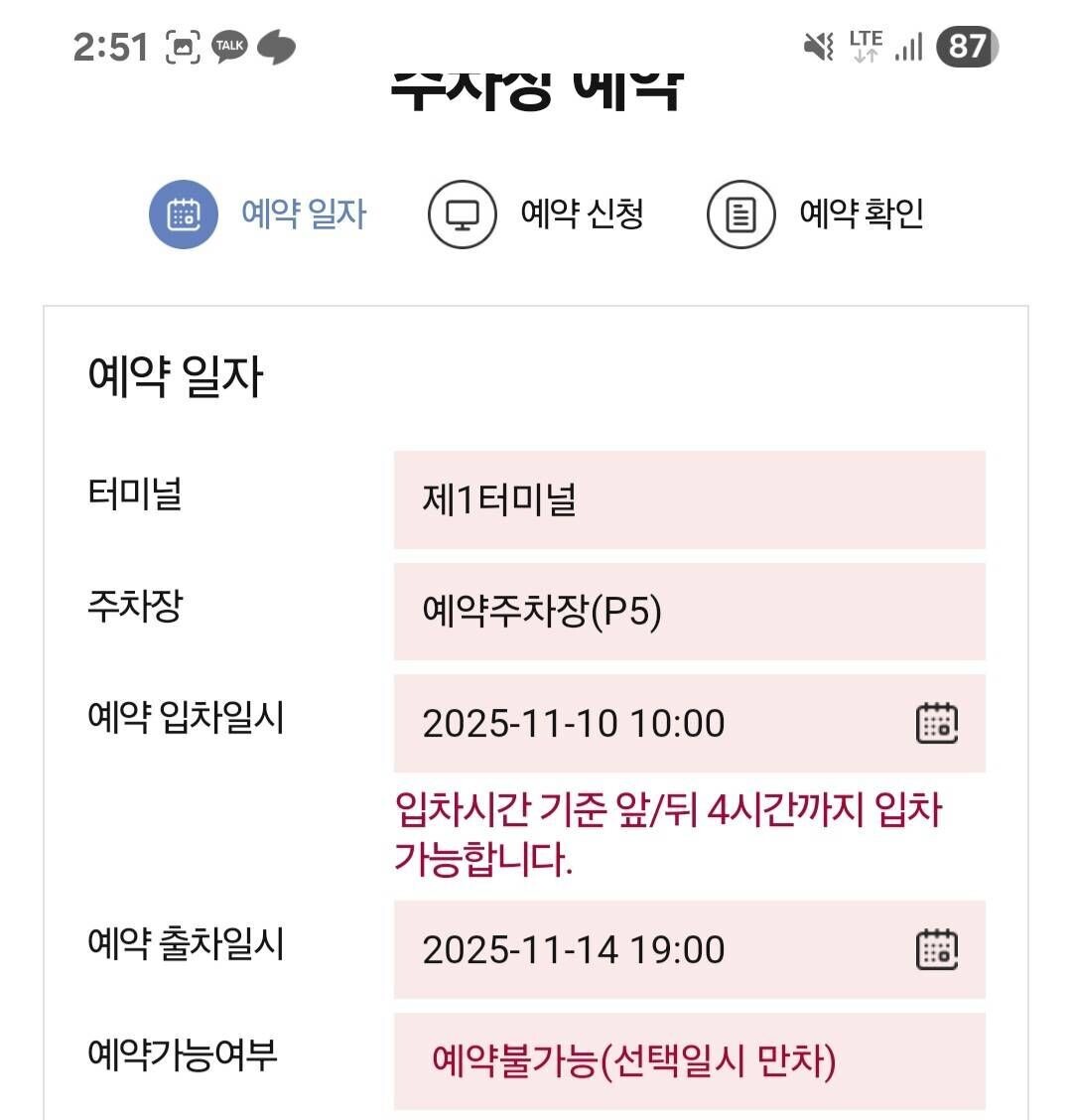The height and width of the screenshot is (1120, 1072).
Task: Click the document icon beside 예약 확인
Action: (740, 214)
